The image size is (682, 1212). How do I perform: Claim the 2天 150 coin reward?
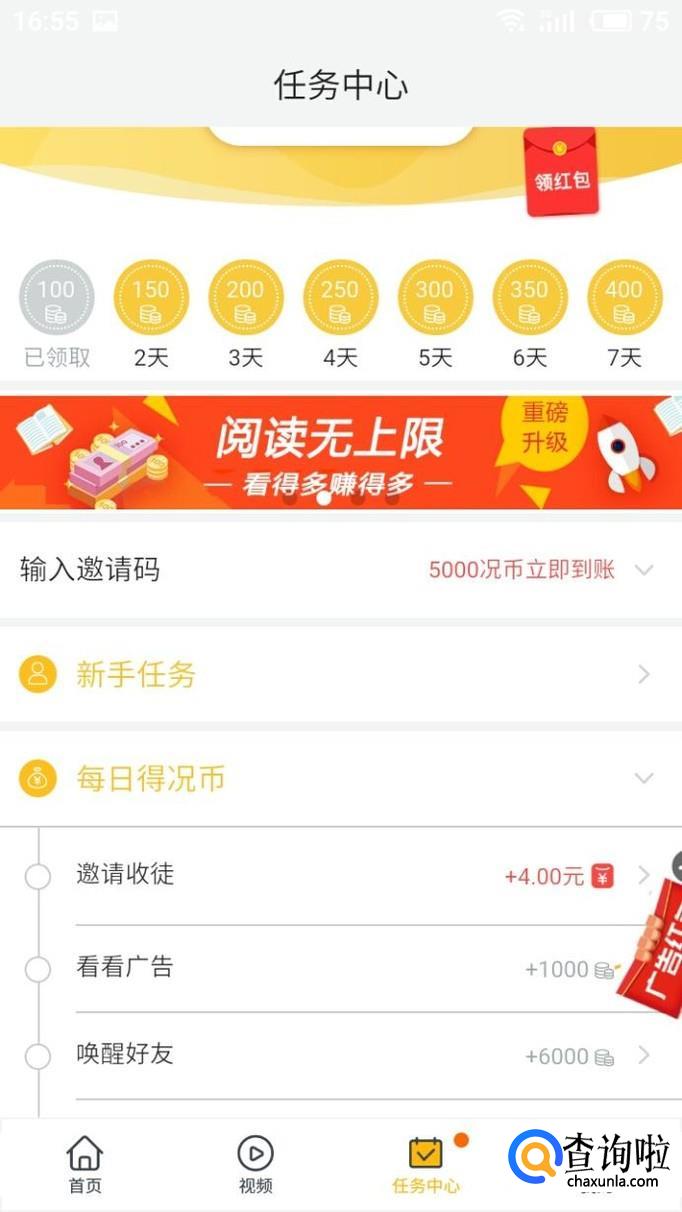[151, 298]
